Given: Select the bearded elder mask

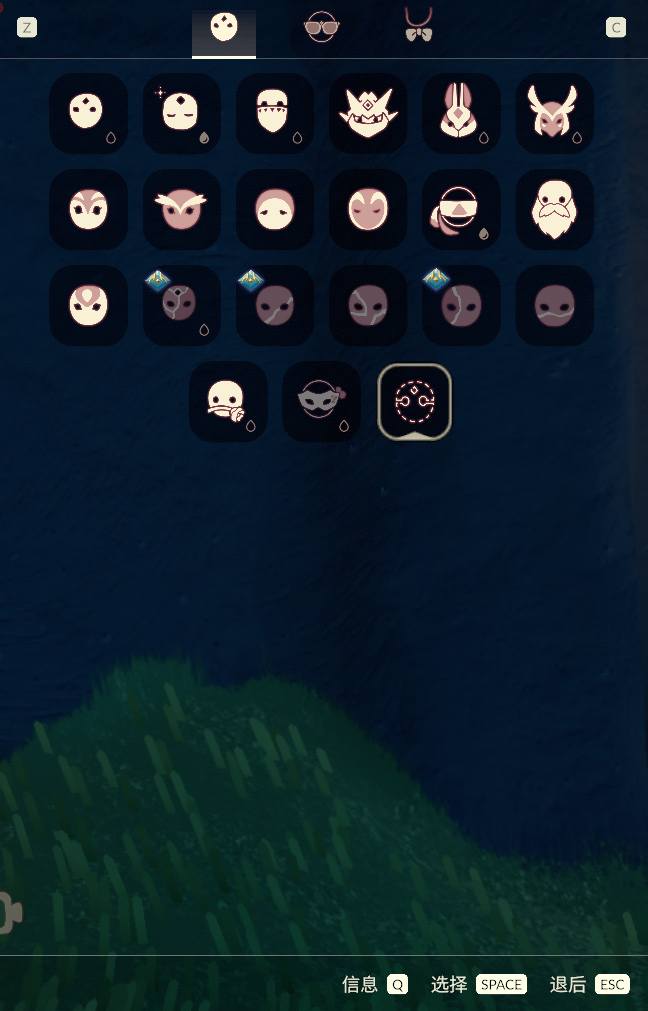Looking at the screenshot, I should click(553, 209).
